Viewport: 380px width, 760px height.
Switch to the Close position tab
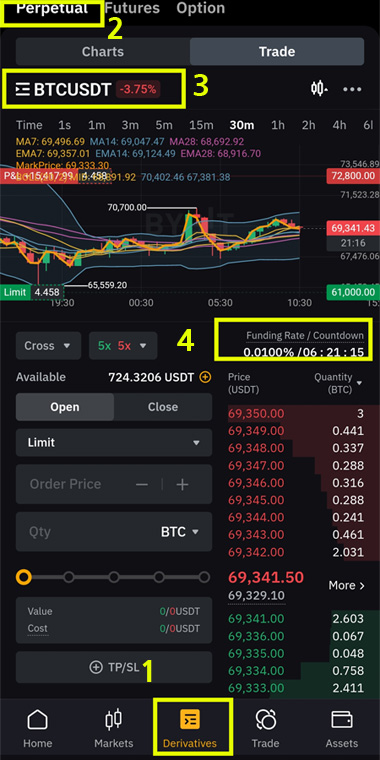pyautogui.click(x=163, y=407)
